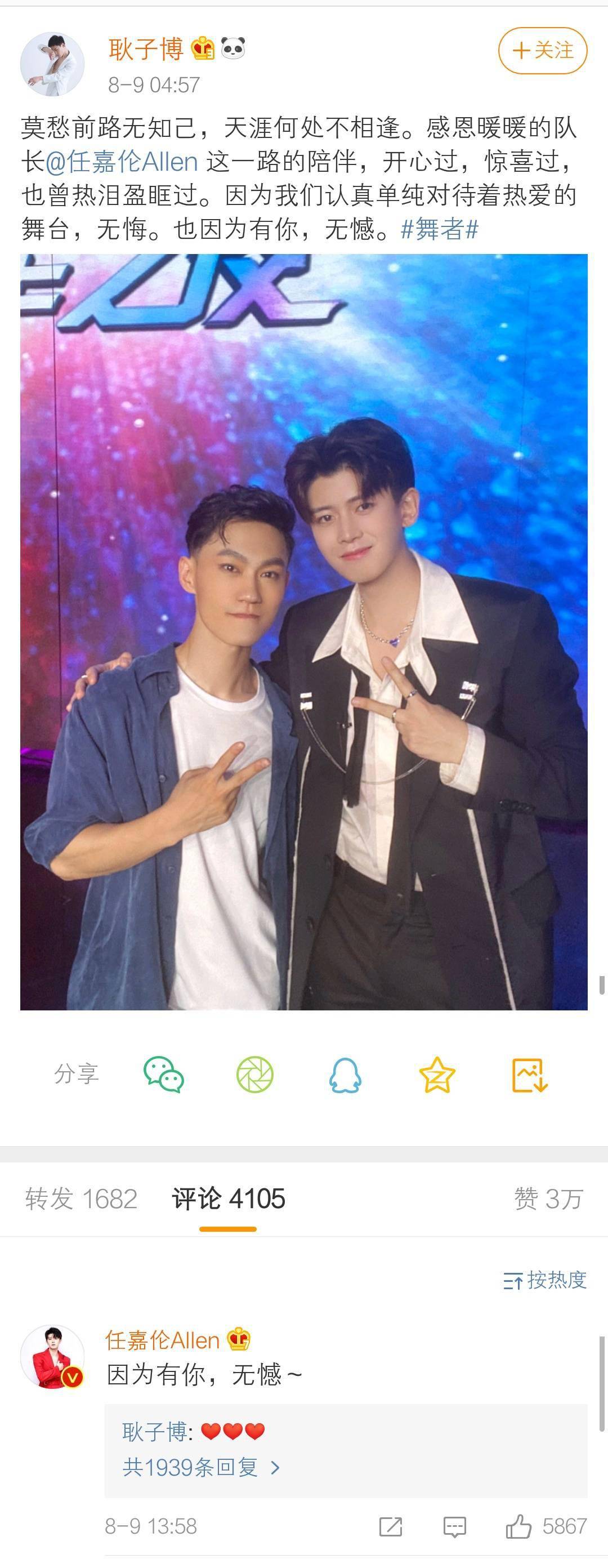Viewport: 608px width, 1568px height.
Task: Reply to 任嘉伦Allen's comment
Action: click(455, 1526)
